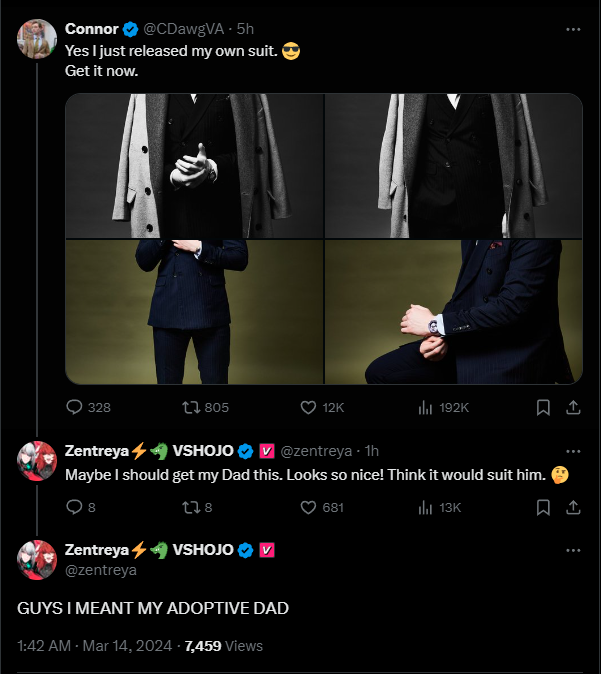Retweet Zentreya's Dad tweet

pyautogui.click(x=188, y=507)
